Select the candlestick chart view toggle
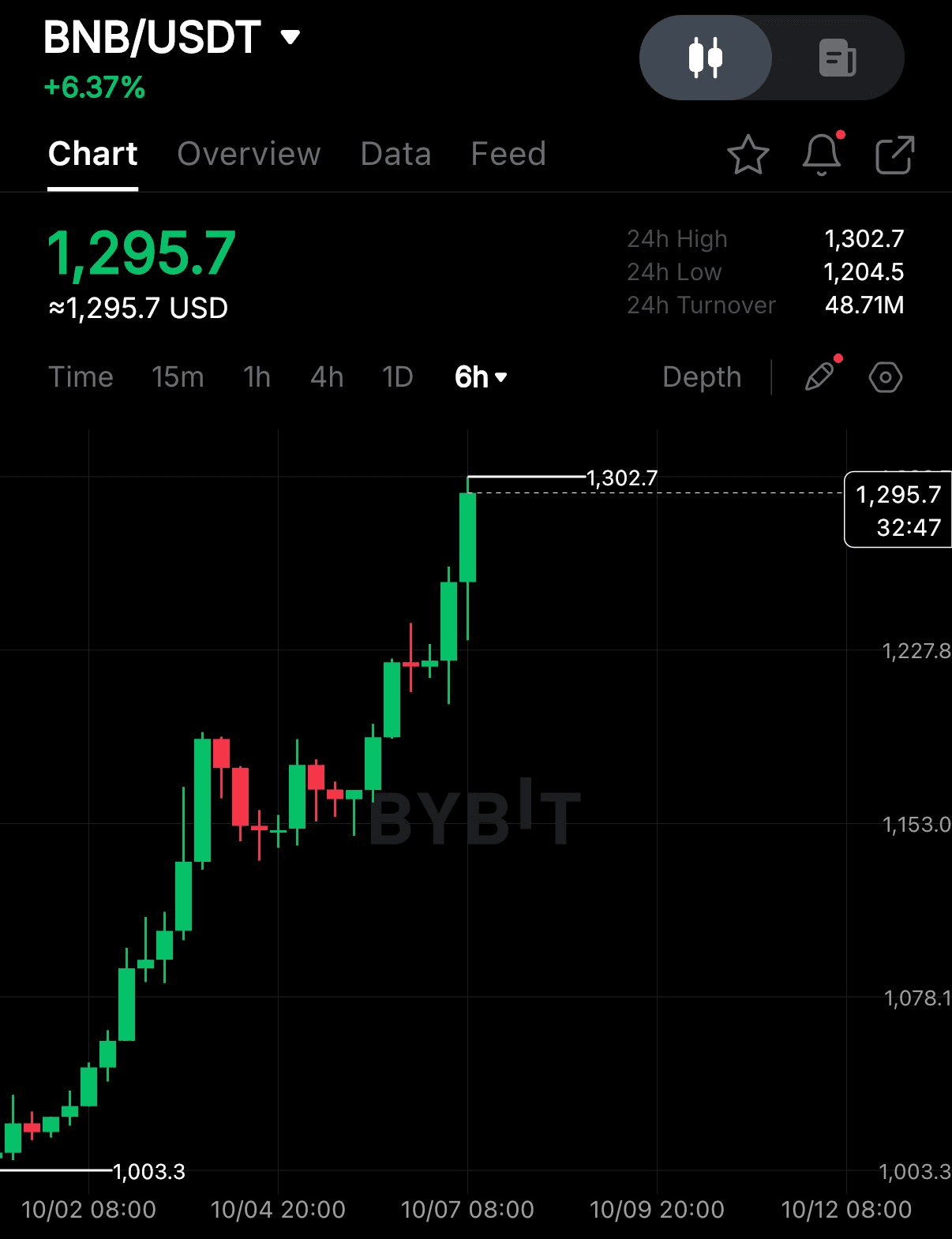This screenshot has width=952, height=1239. [x=705, y=58]
